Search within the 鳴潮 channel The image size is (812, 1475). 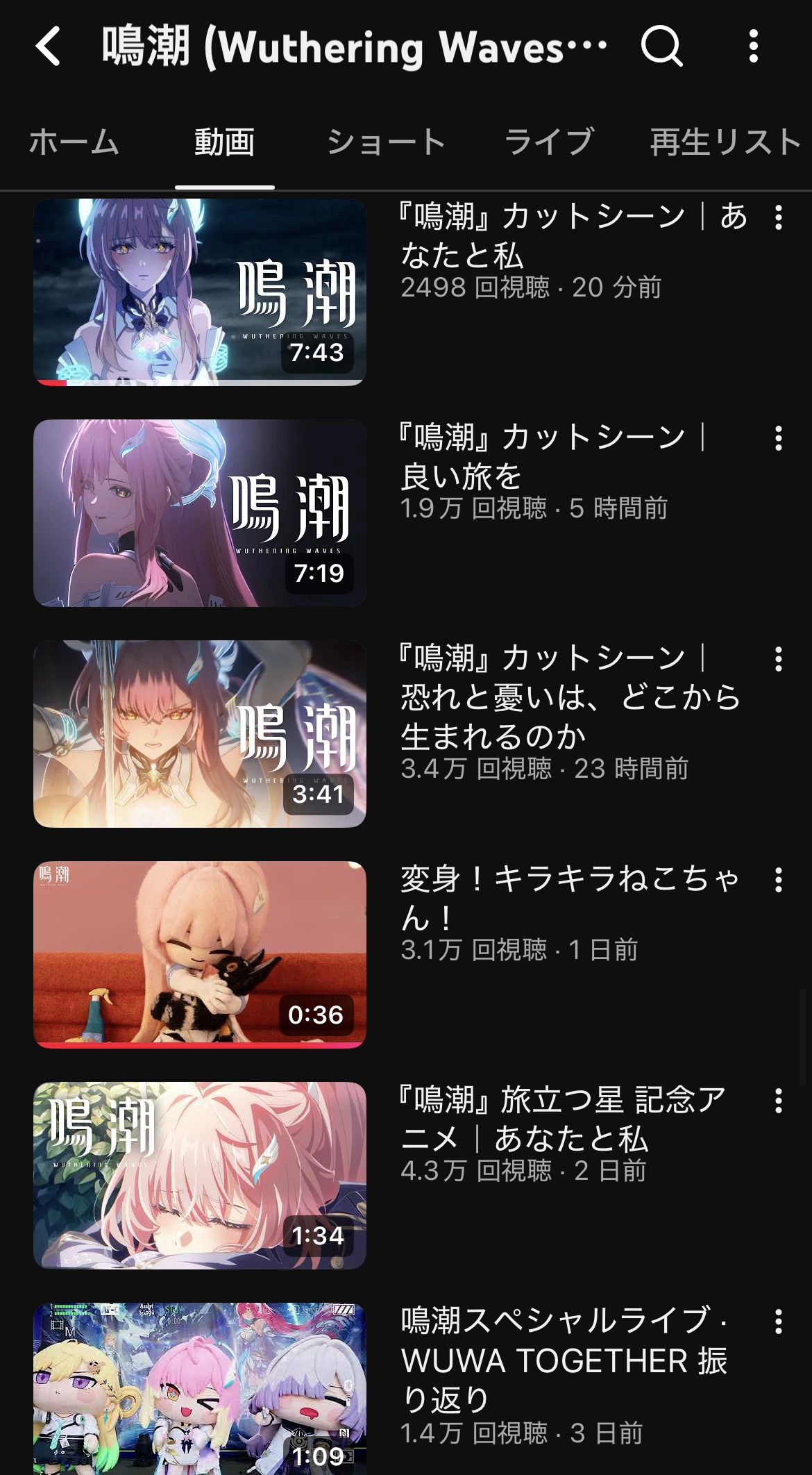661,47
